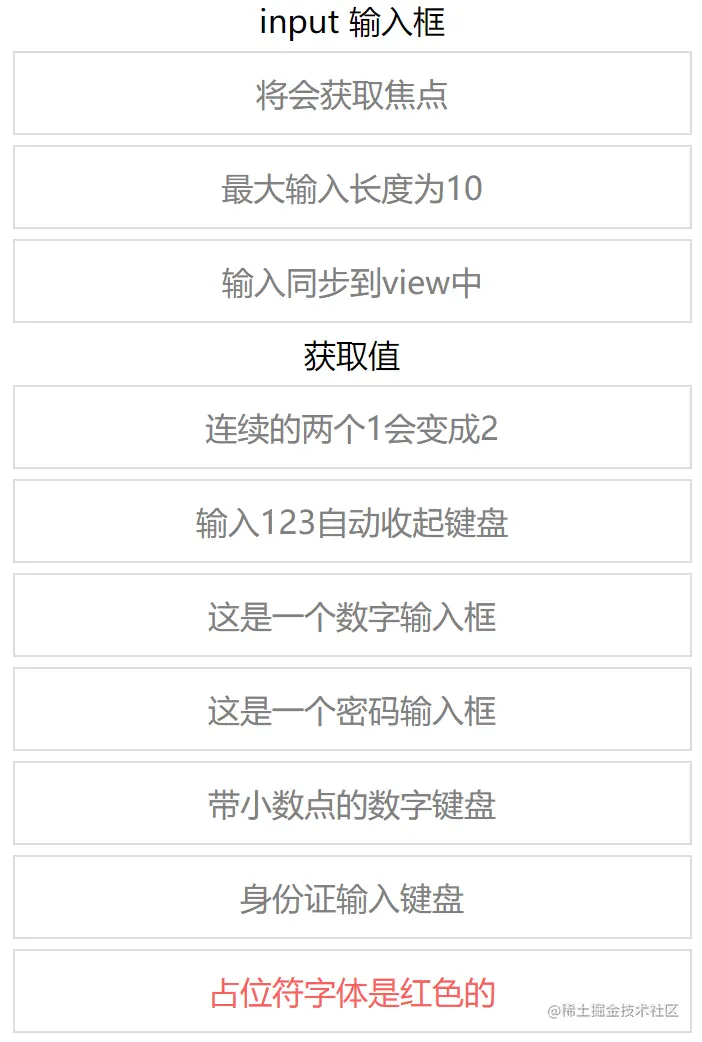Select the 输入同步到view中 input field
The width and height of the screenshot is (702, 1042).
(351, 282)
